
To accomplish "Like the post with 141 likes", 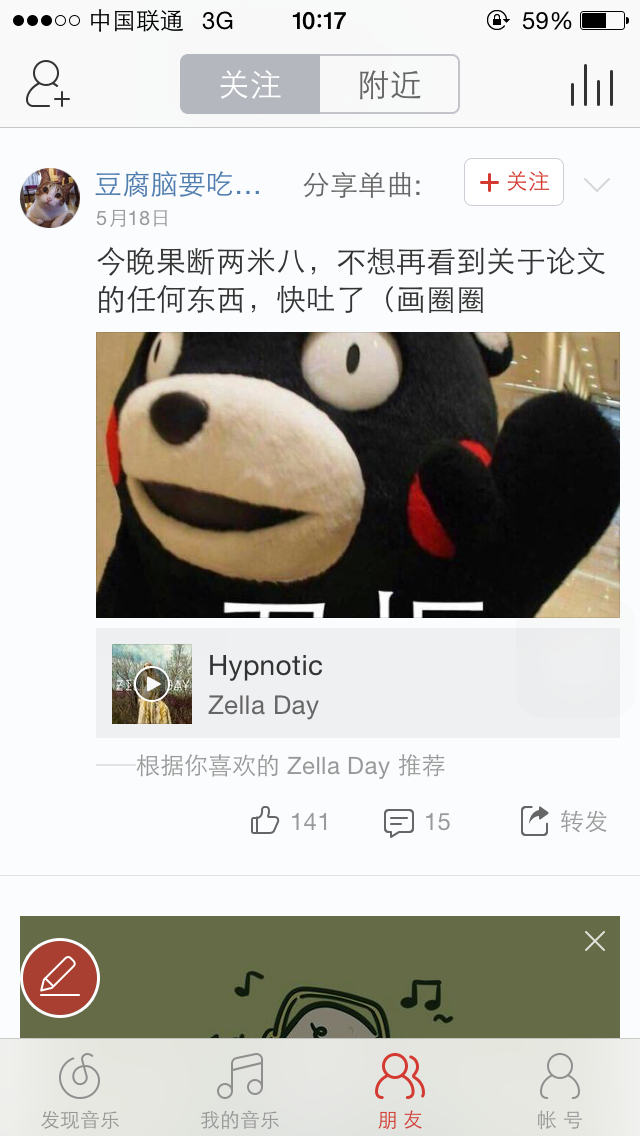I will [289, 822].
